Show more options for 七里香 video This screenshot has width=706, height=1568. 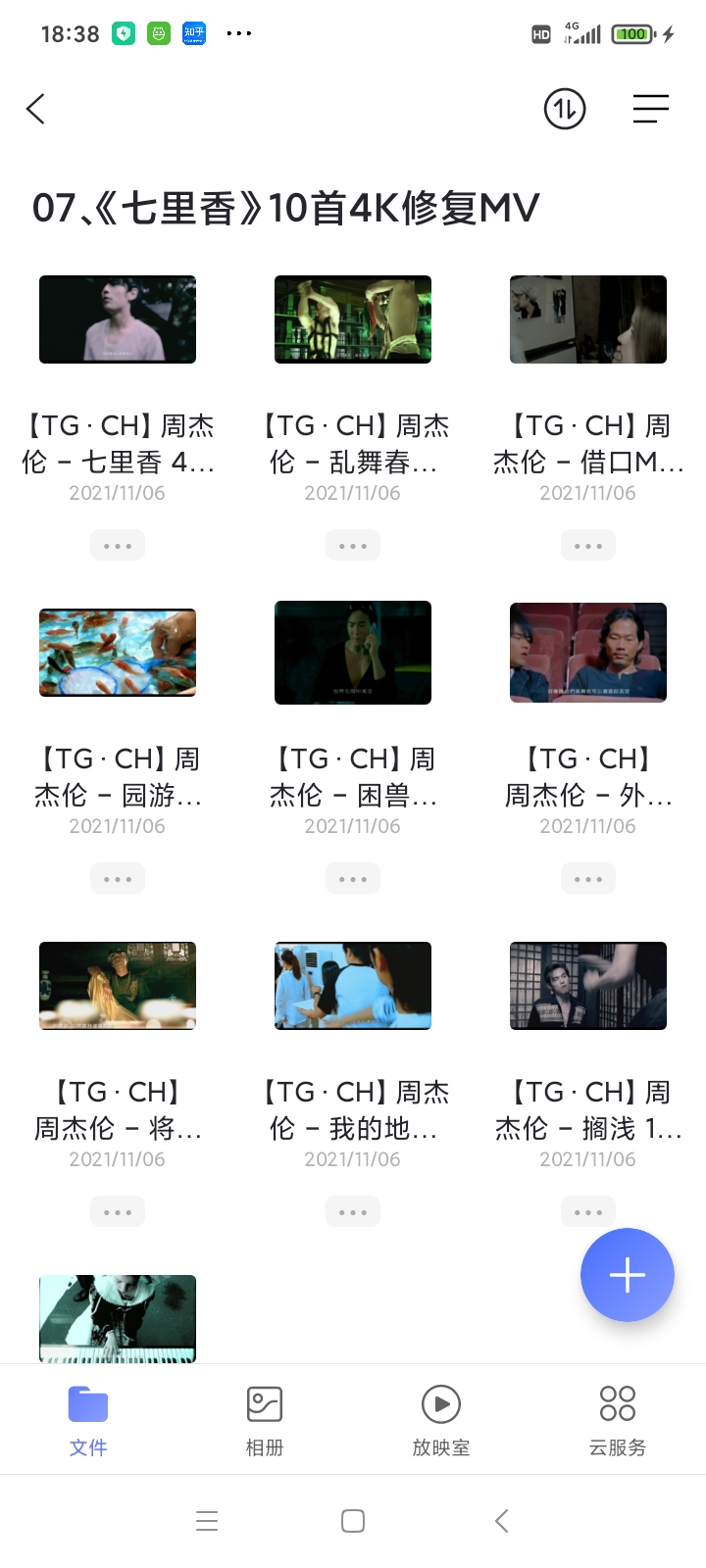pyautogui.click(x=118, y=546)
